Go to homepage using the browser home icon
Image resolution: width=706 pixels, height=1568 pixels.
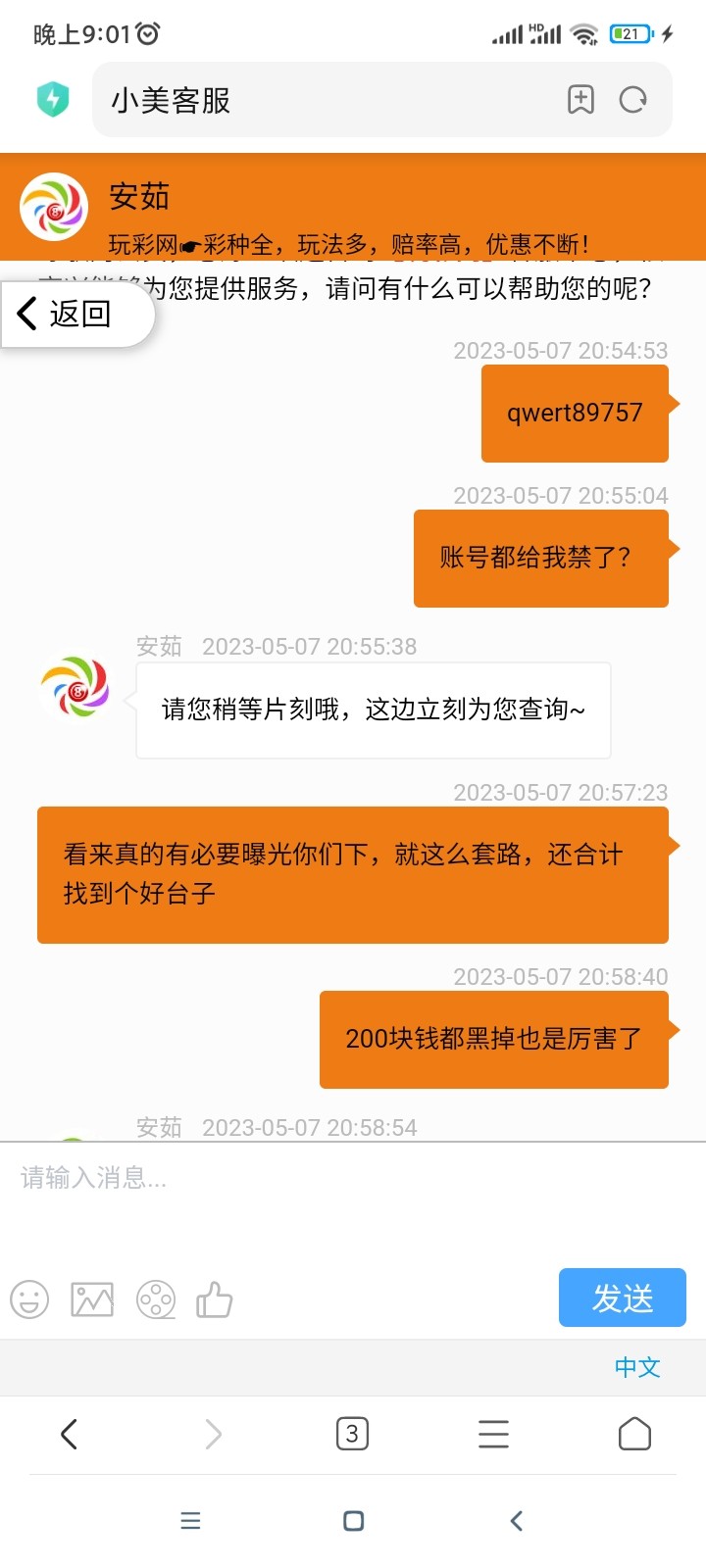[x=634, y=1433]
